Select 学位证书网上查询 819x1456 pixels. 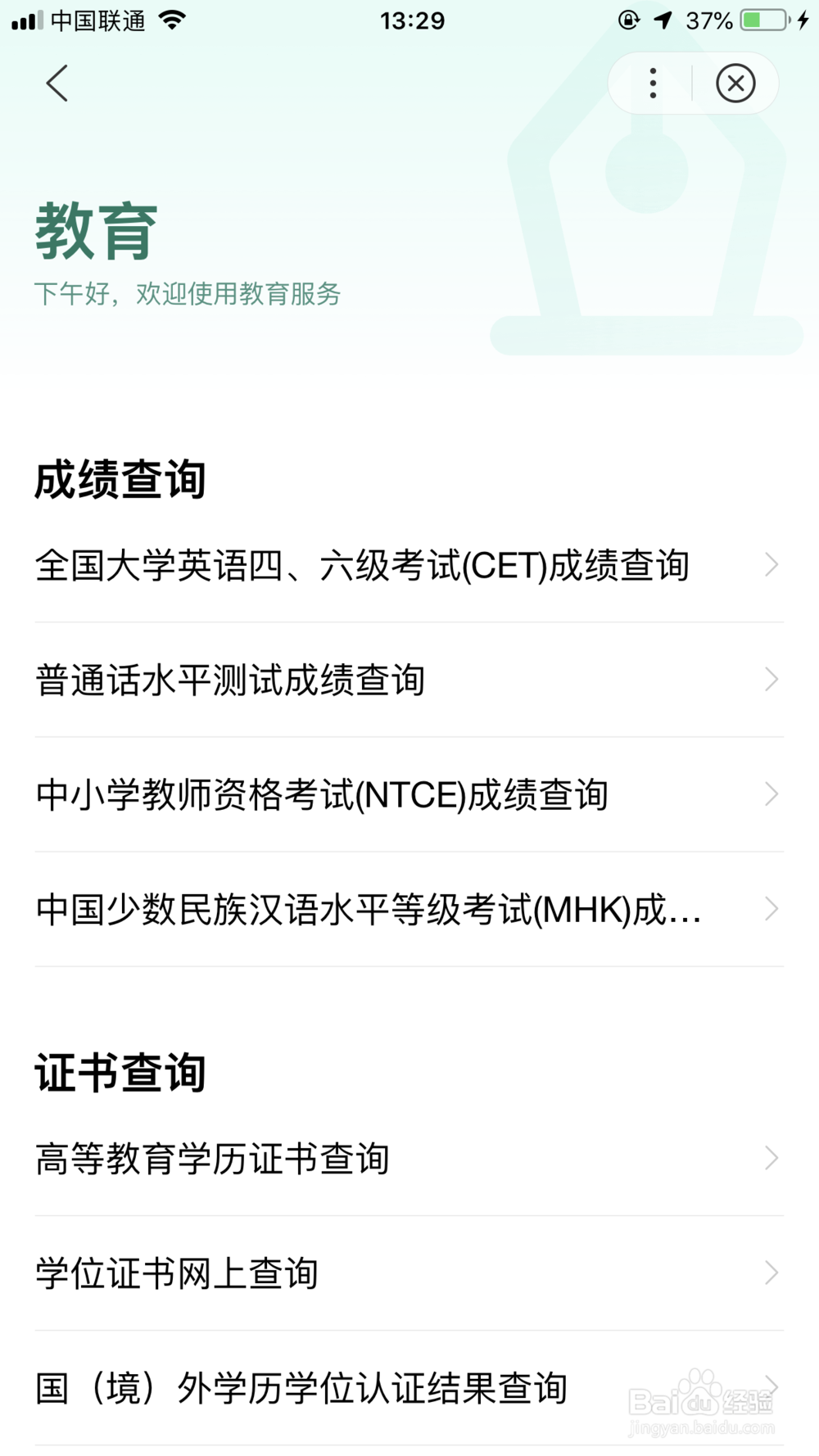click(x=177, y=1272)
